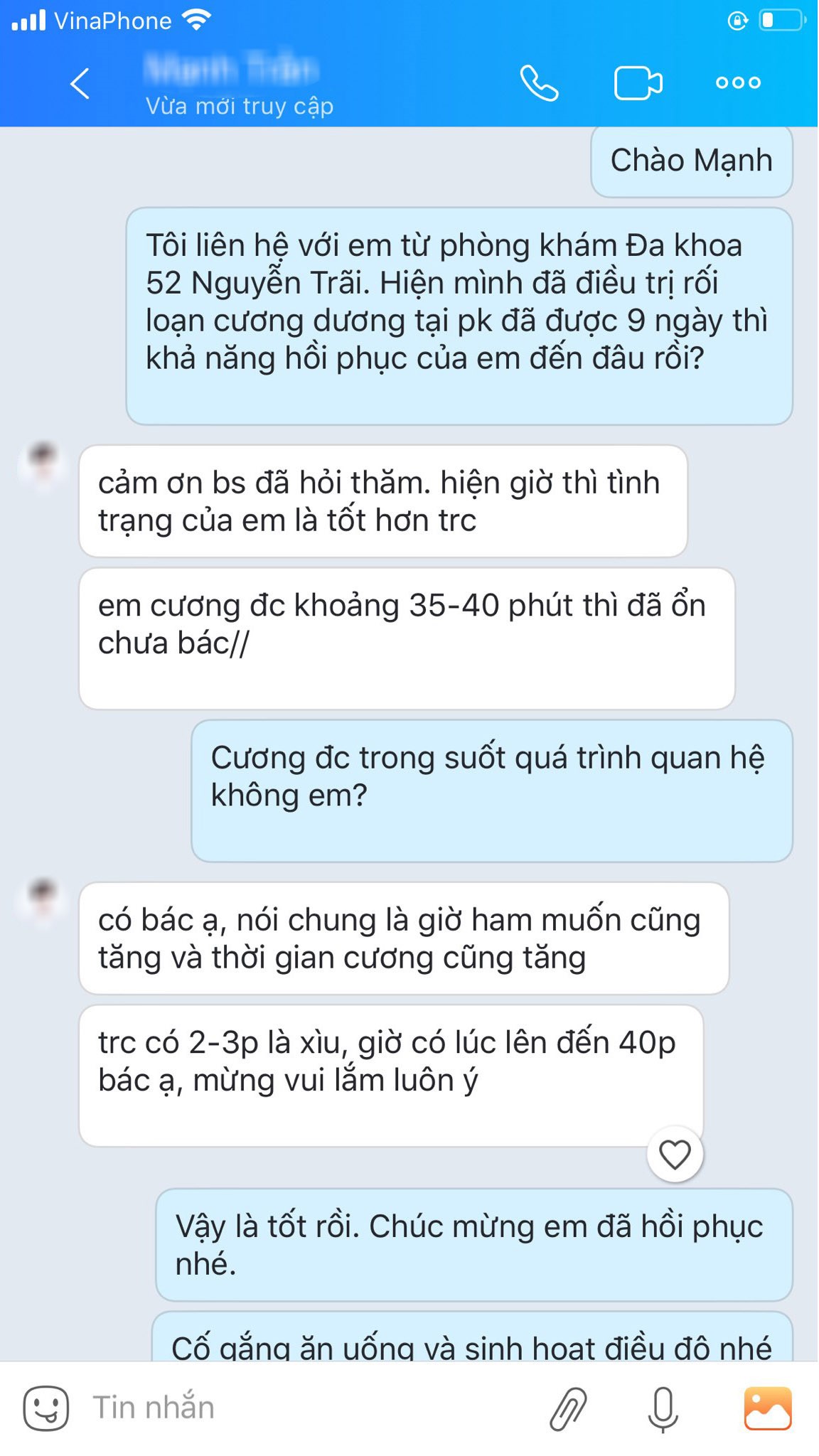Screen dimensions: 819x1456
Task: Start a video call
Action: pos(638,84)
